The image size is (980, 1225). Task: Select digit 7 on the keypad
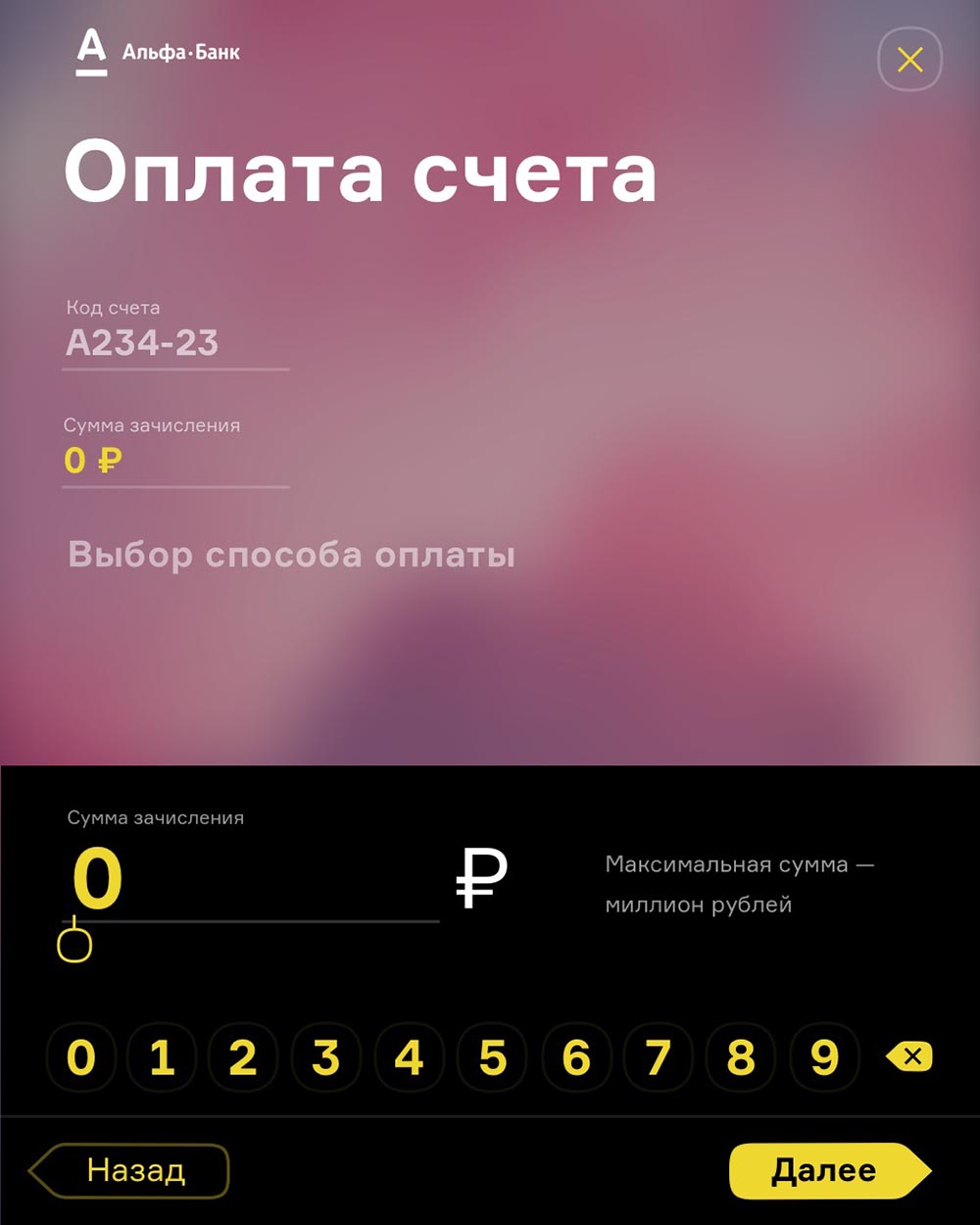coord(659,1057)
